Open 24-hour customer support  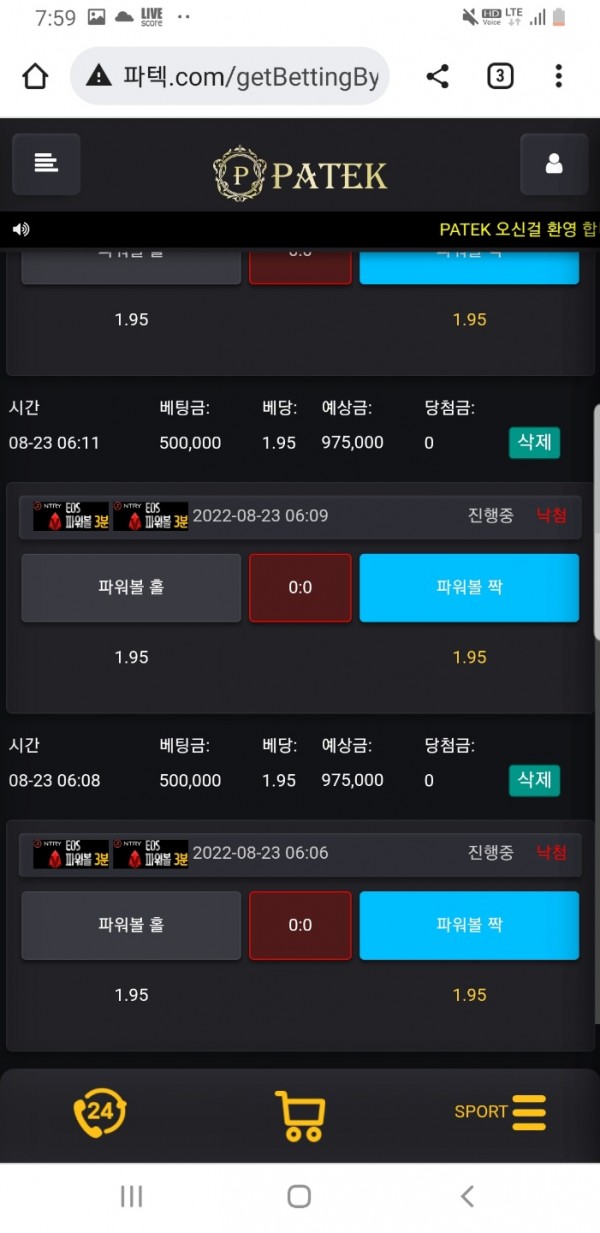[100, 1112]
